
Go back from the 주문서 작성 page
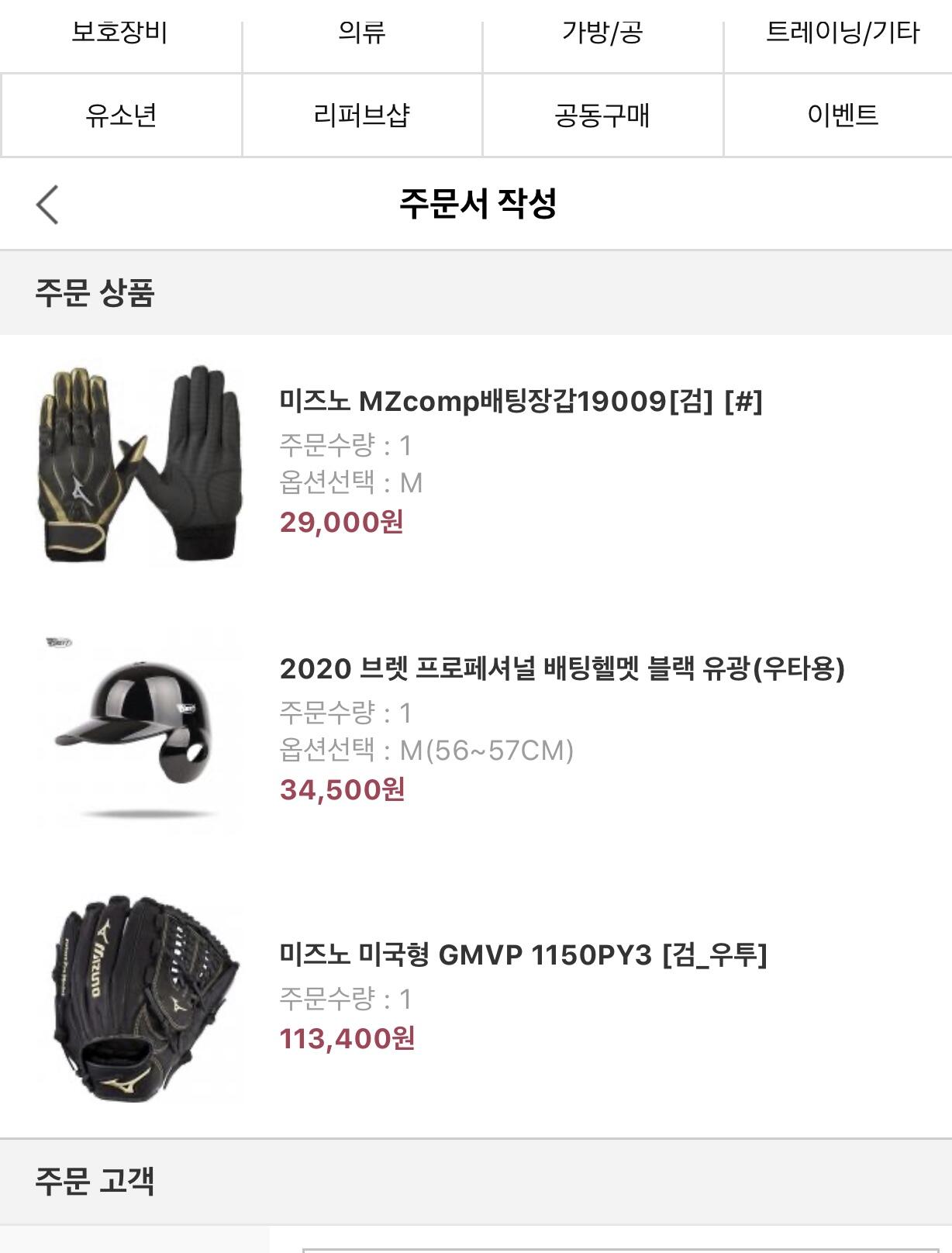(x=47, y=205)
